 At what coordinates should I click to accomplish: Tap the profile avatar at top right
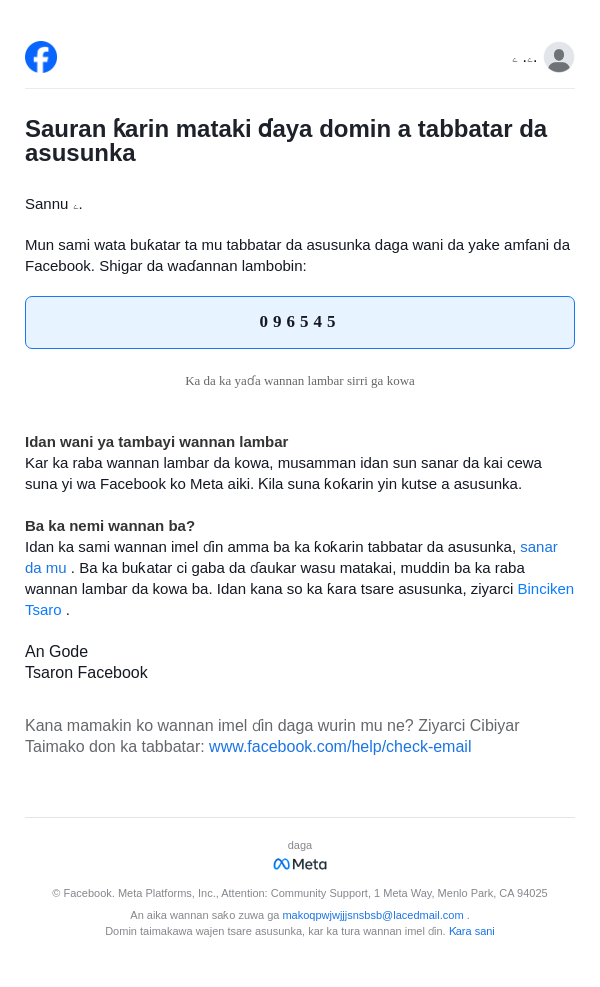[x=559, y=58]
